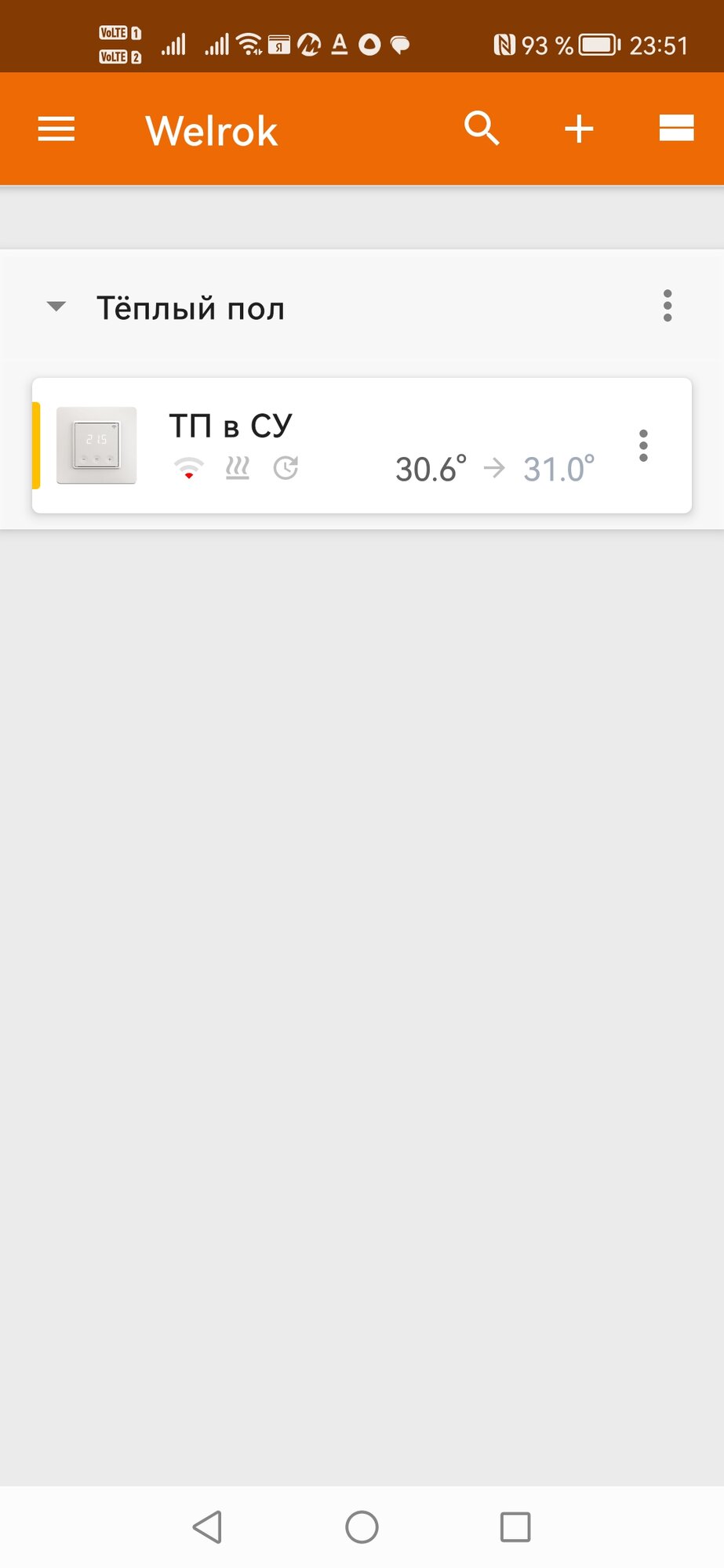724x1568 pixels.
Task: Tap the Welrok app title
Action: tap(210, 129)
